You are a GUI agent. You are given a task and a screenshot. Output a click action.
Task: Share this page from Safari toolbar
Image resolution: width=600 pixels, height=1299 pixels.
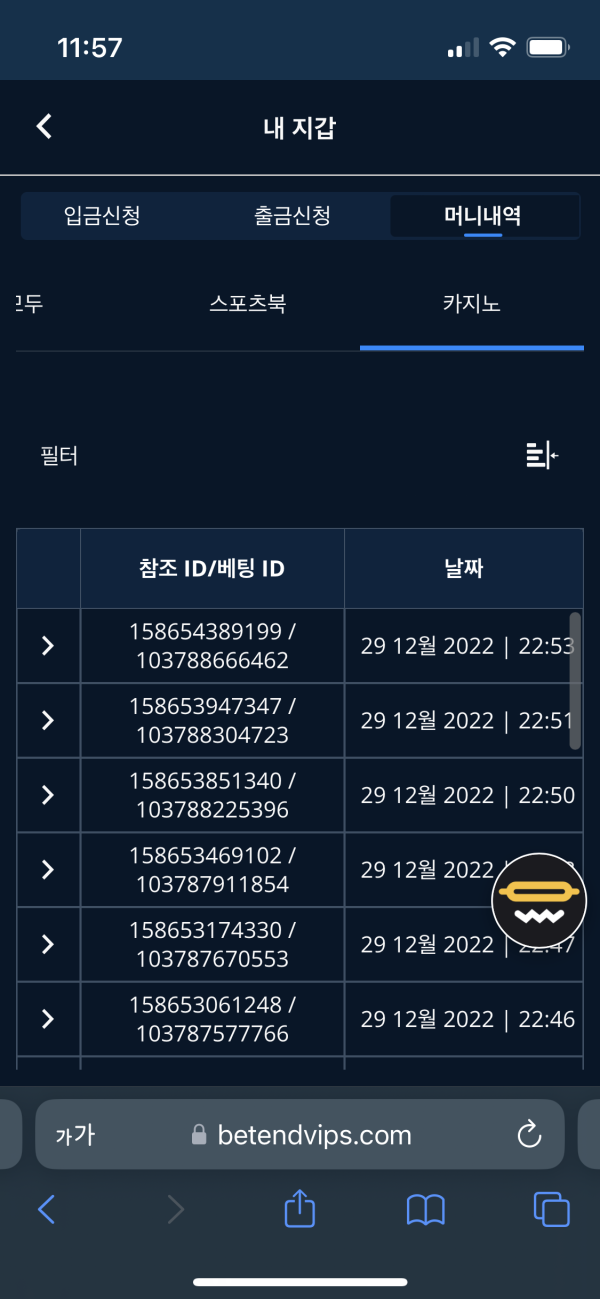click(x=300, y=1210)
